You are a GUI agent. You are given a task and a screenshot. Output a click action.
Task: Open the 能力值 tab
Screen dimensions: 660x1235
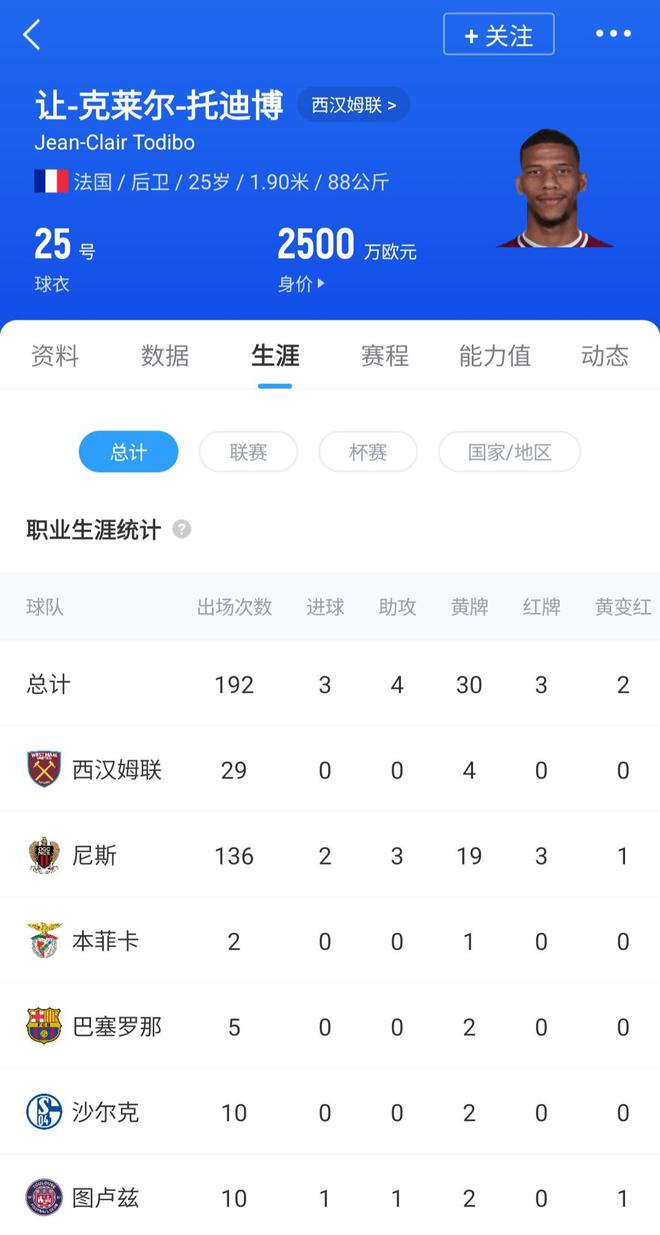click(x=495, y=356)
